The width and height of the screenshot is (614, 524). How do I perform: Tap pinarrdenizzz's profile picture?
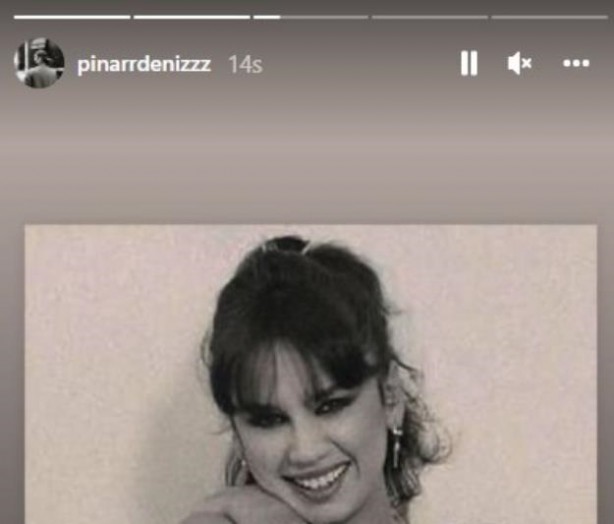point(39,63)
